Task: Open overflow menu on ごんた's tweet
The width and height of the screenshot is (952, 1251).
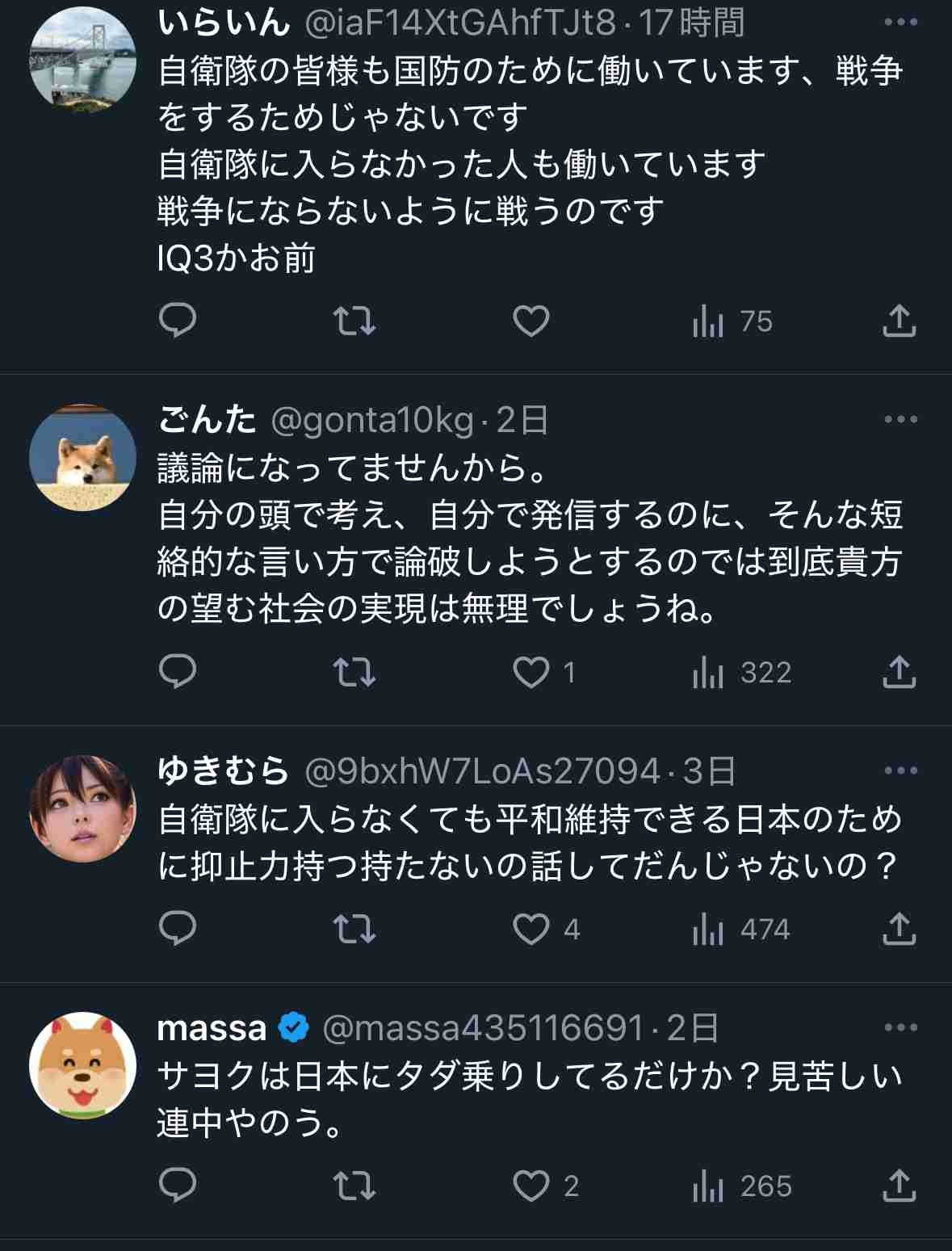Action: [x=901, y=419]
